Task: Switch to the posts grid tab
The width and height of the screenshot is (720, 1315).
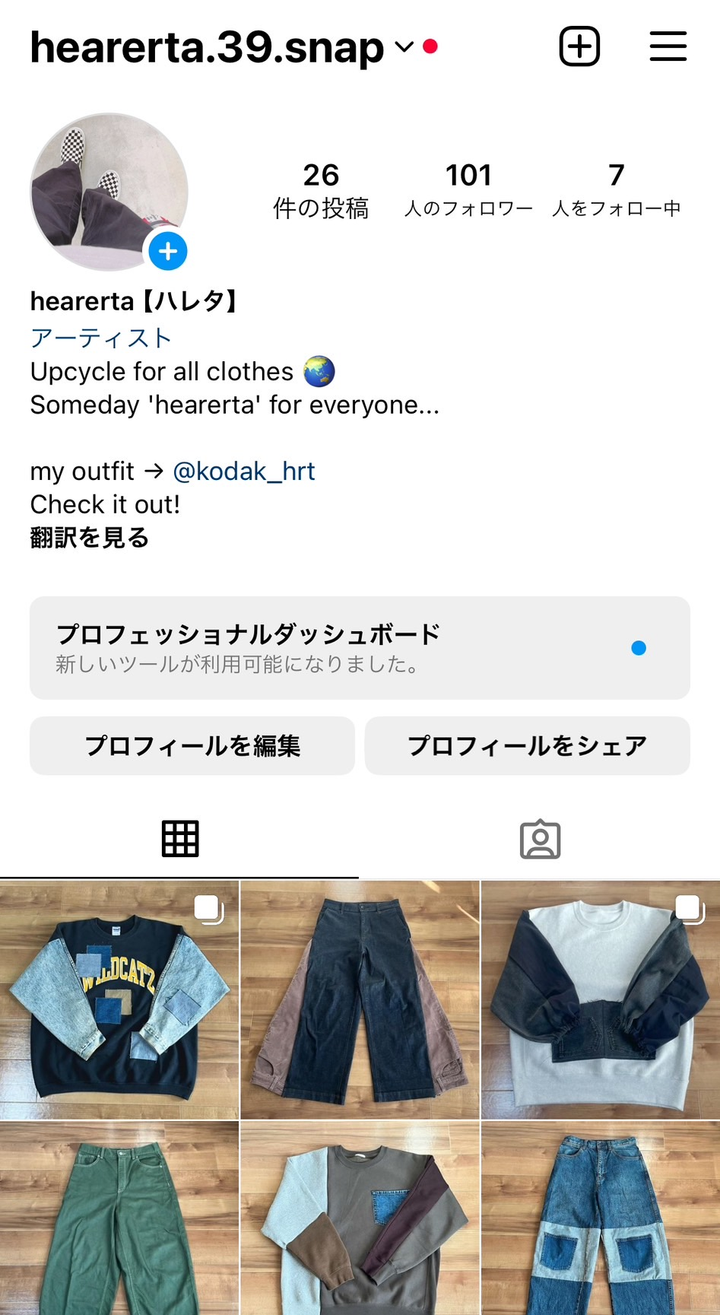Action: pyautogui.click(x=180, y=839)
